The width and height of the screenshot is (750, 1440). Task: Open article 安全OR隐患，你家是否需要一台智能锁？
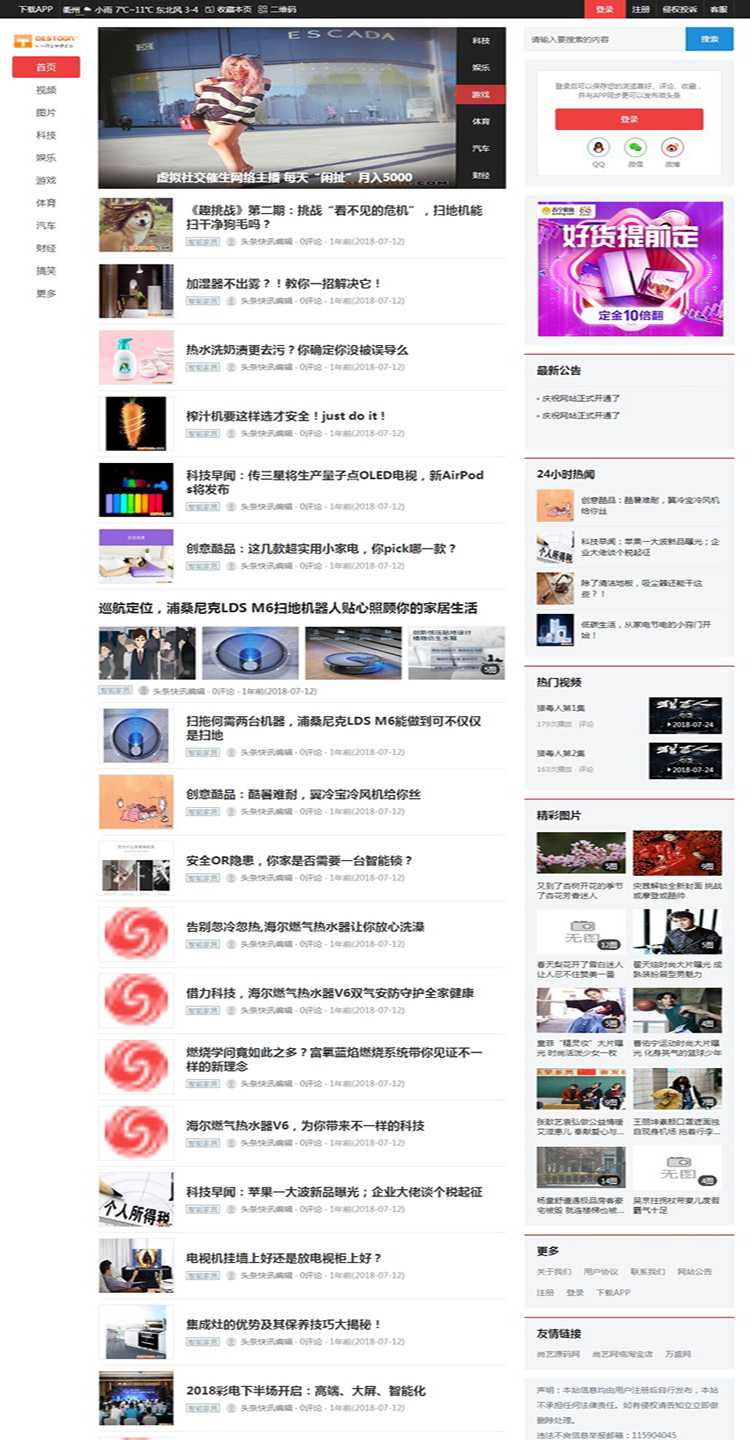point(299,860)
